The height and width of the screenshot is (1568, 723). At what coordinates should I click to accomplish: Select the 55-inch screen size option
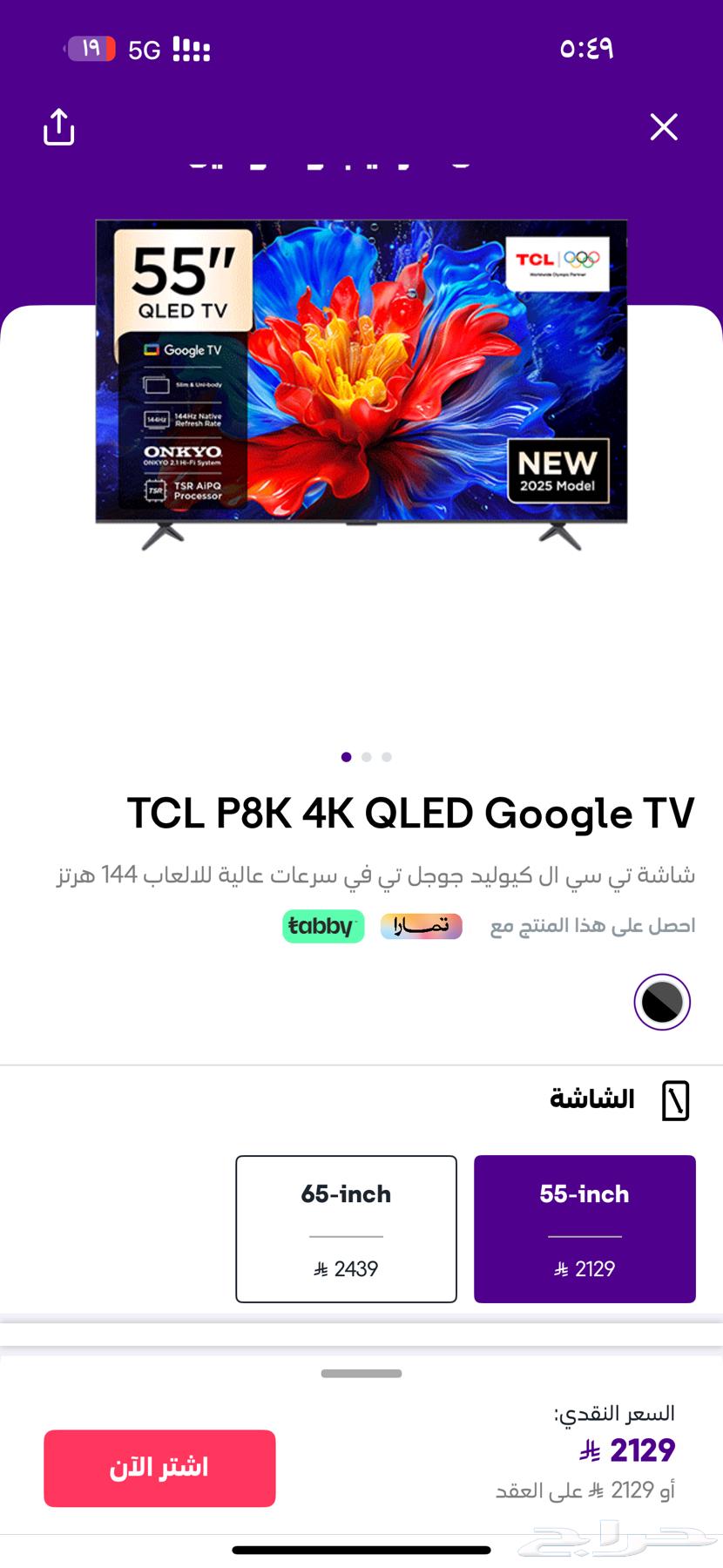click(584, 1228)
